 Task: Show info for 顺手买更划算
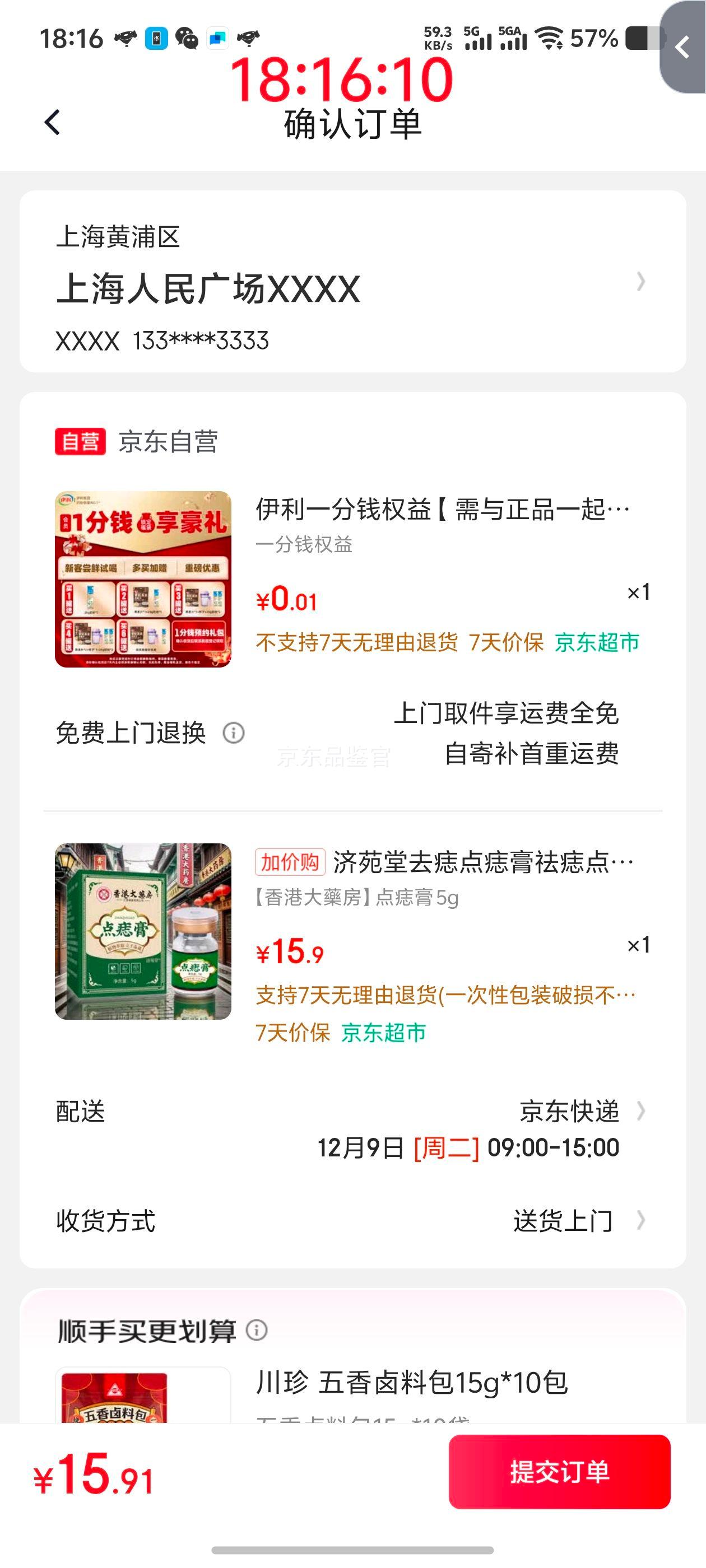pyautogui.click(x=257, y=1331)
